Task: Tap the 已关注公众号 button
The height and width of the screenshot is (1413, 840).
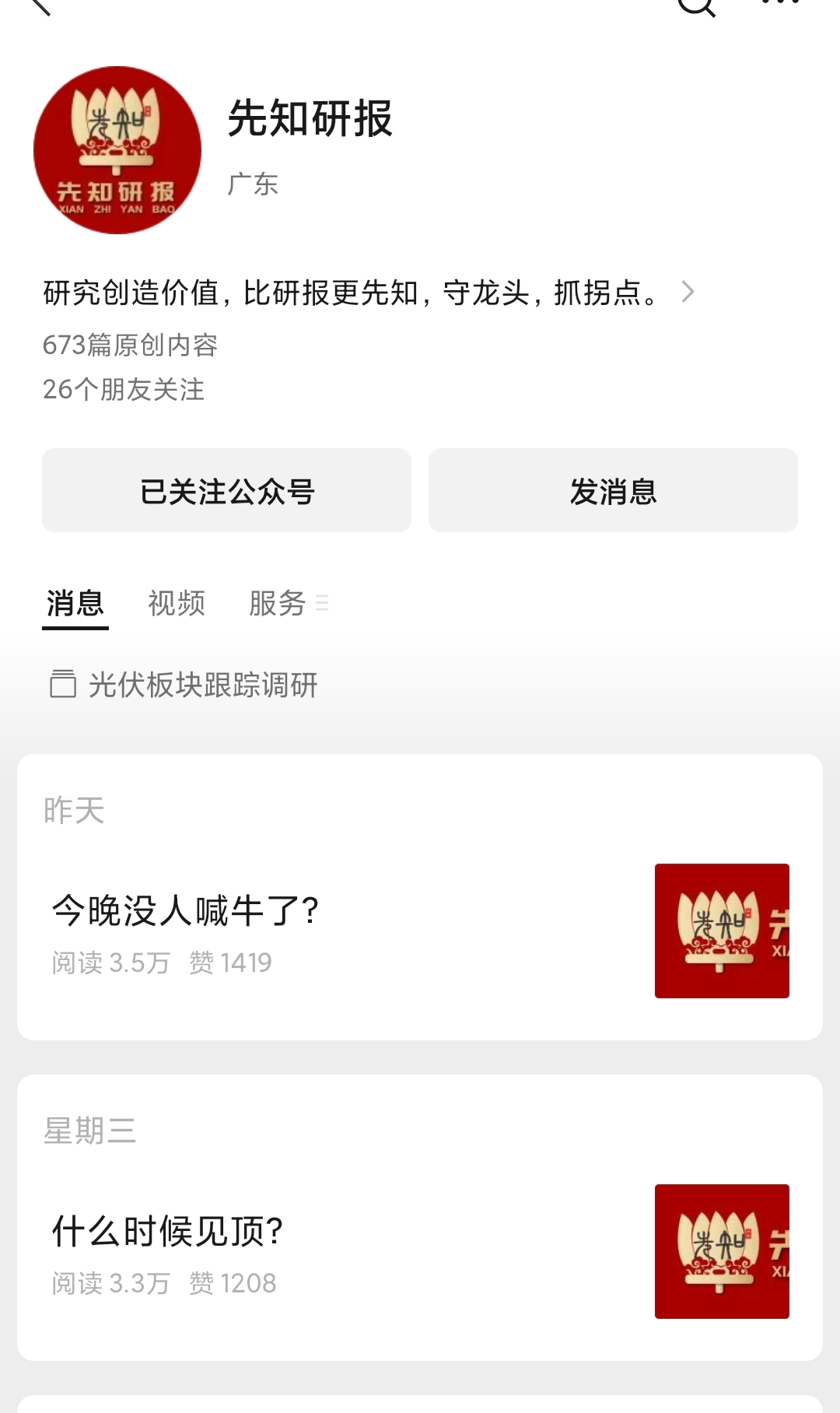Action: [x=226, y=490]
